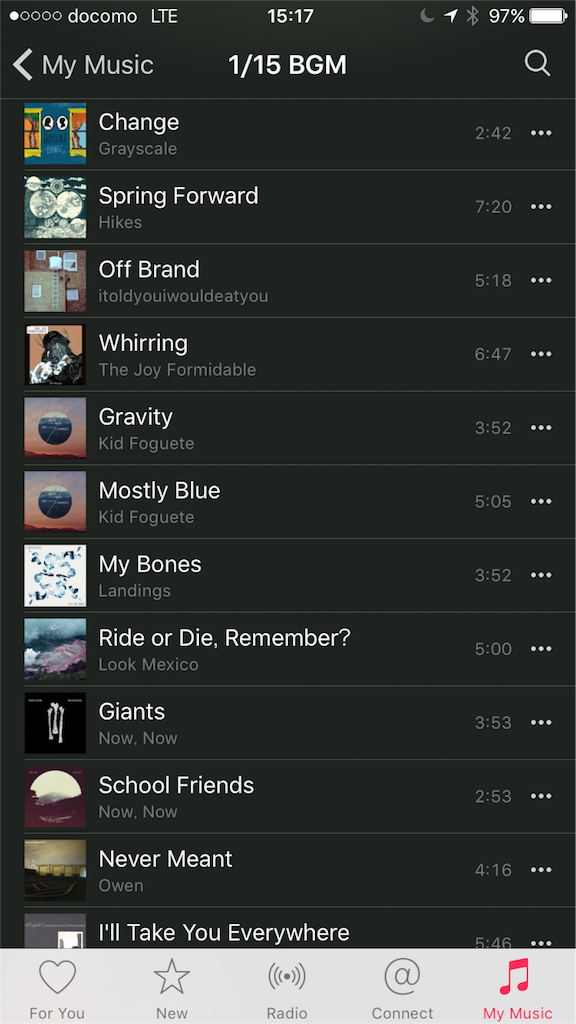Open more options for Never Meant

click(x=541, y=871)
